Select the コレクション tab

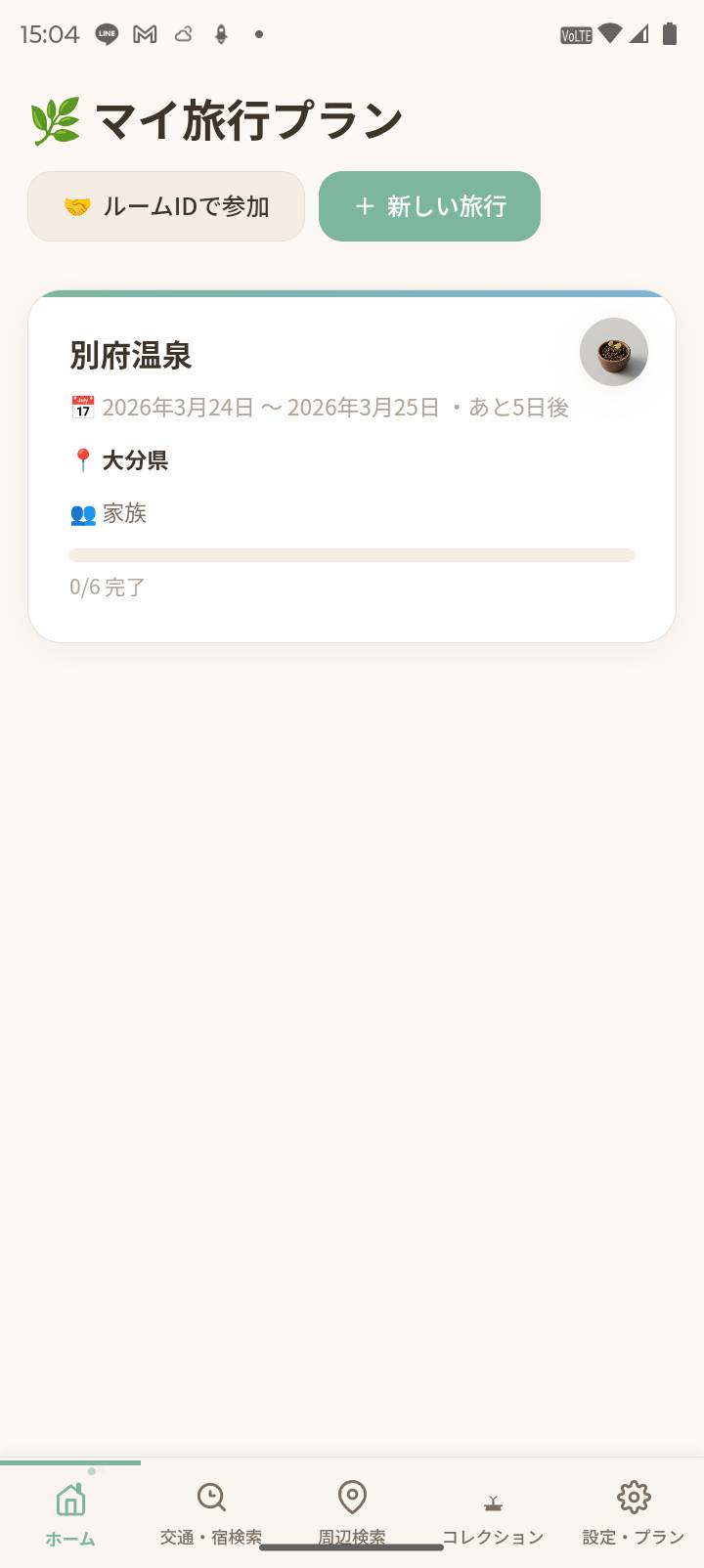493,1511
